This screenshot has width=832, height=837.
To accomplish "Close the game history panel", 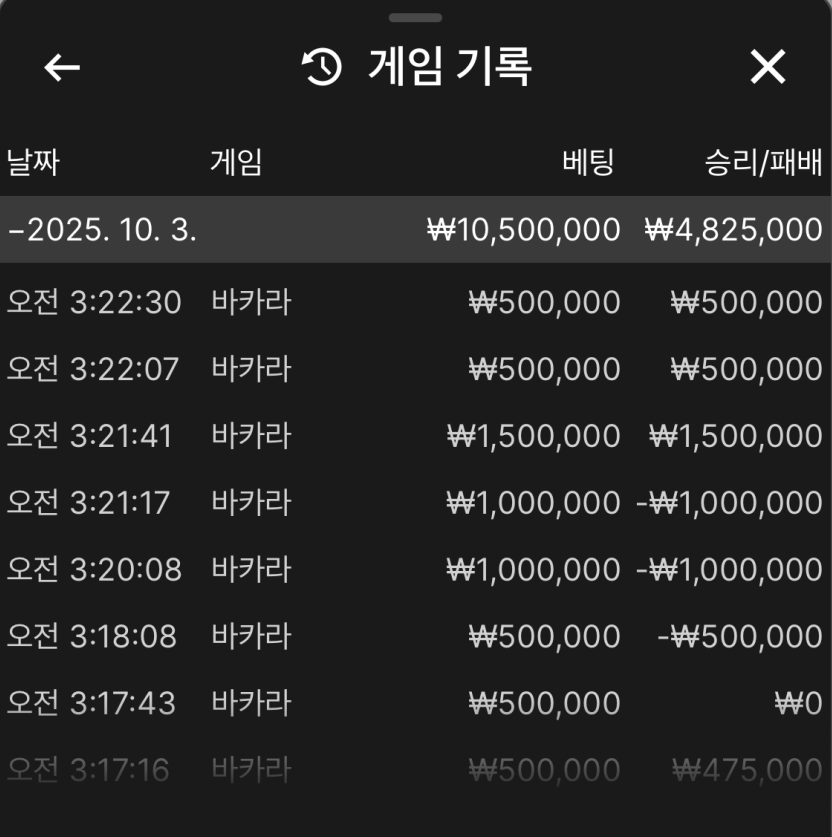I will pyautogui.click(x=768, y=67).
